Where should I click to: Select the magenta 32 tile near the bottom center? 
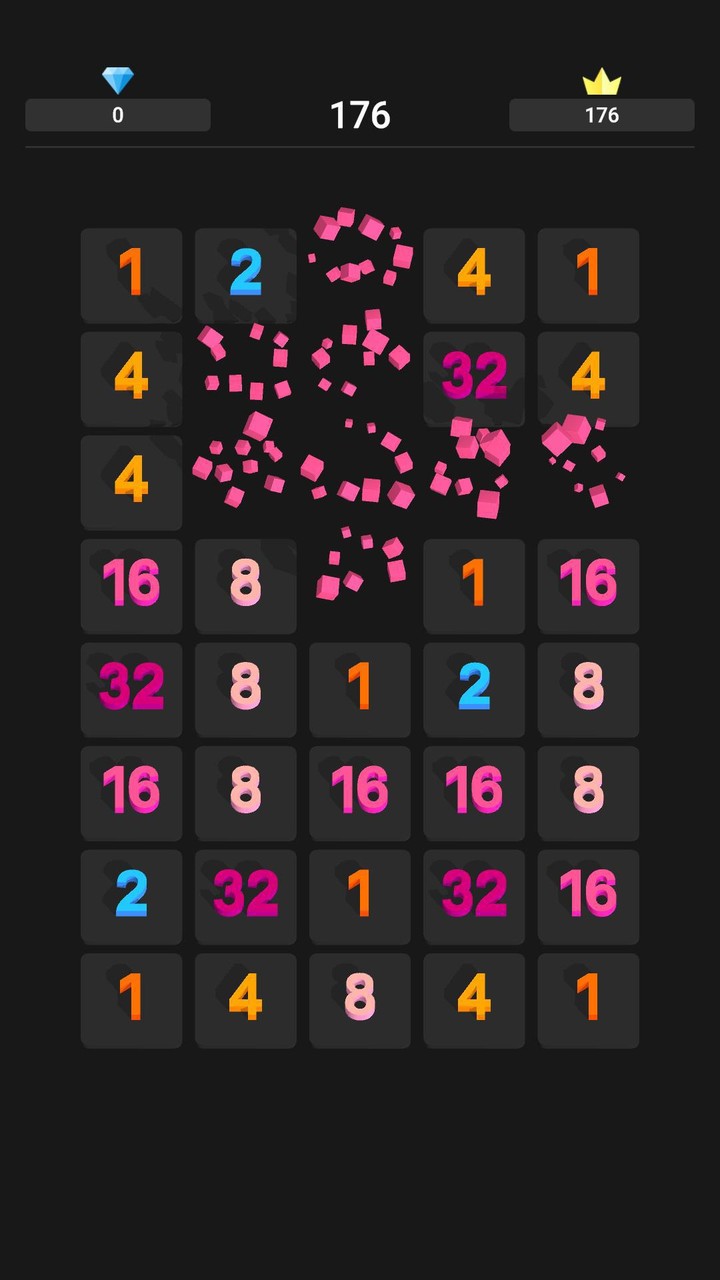coord(473,897)
